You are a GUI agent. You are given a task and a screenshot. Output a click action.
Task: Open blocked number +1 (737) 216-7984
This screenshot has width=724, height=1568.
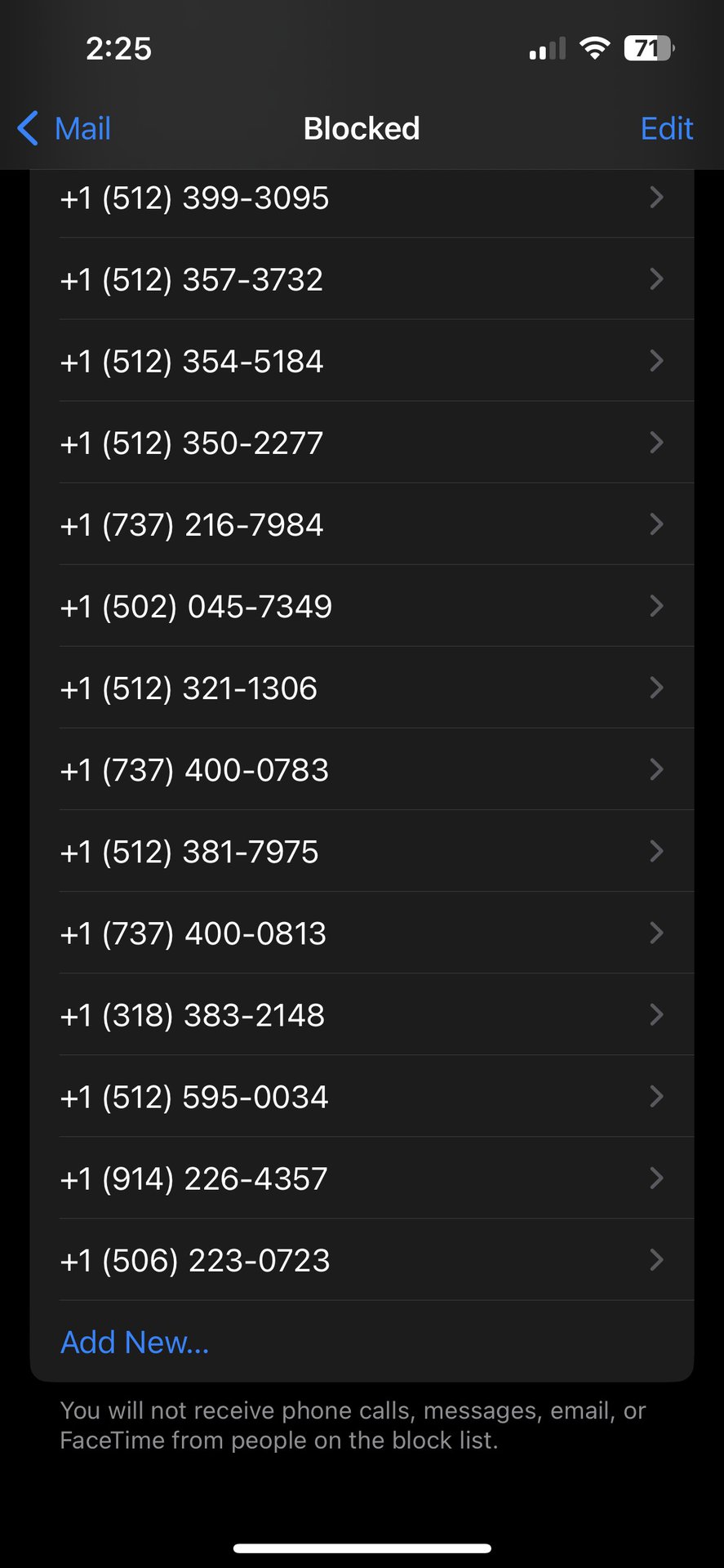(362, 524)
